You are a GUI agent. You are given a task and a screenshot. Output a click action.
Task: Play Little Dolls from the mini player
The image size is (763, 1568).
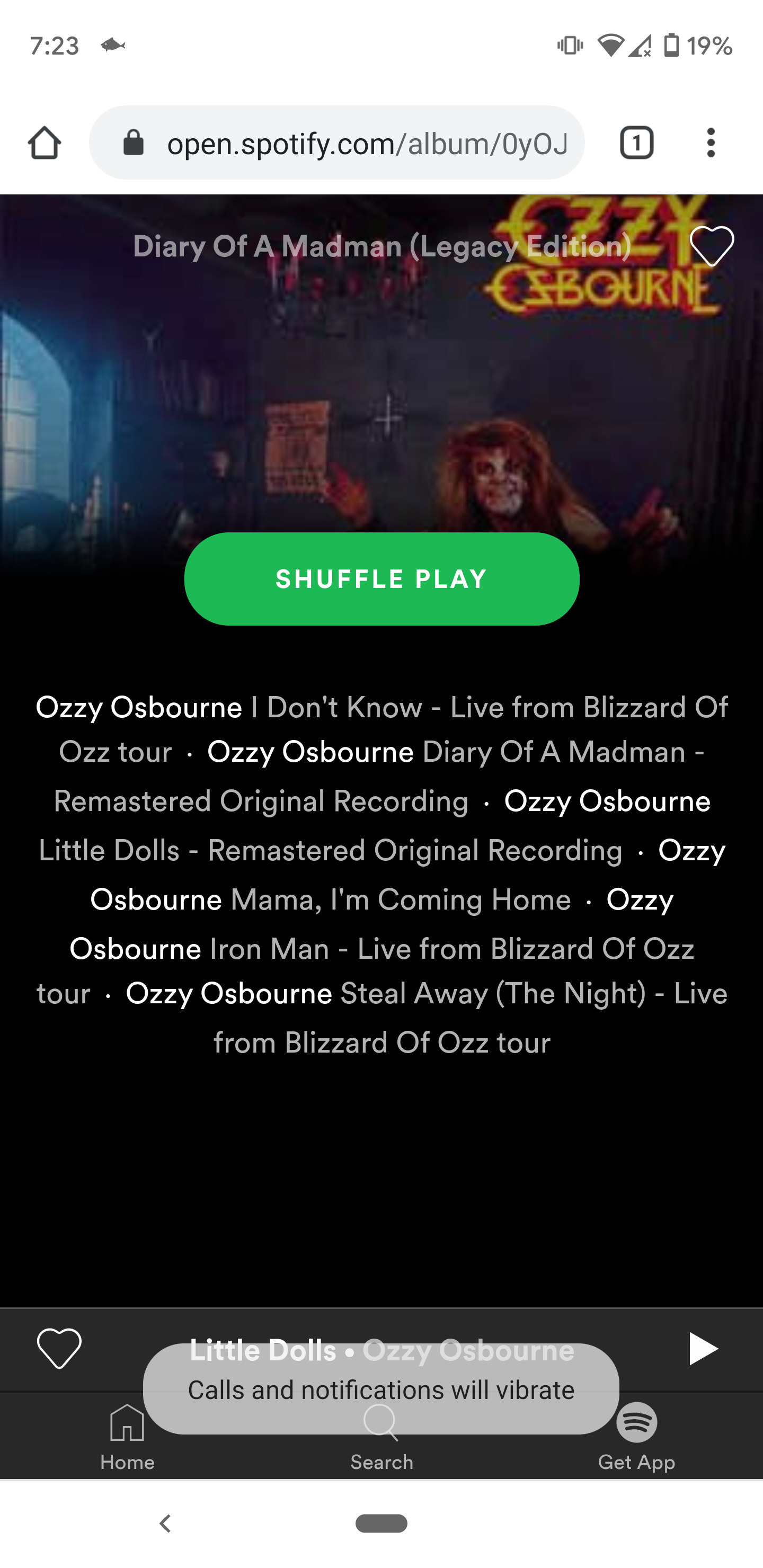click(x=703, y=1349)
